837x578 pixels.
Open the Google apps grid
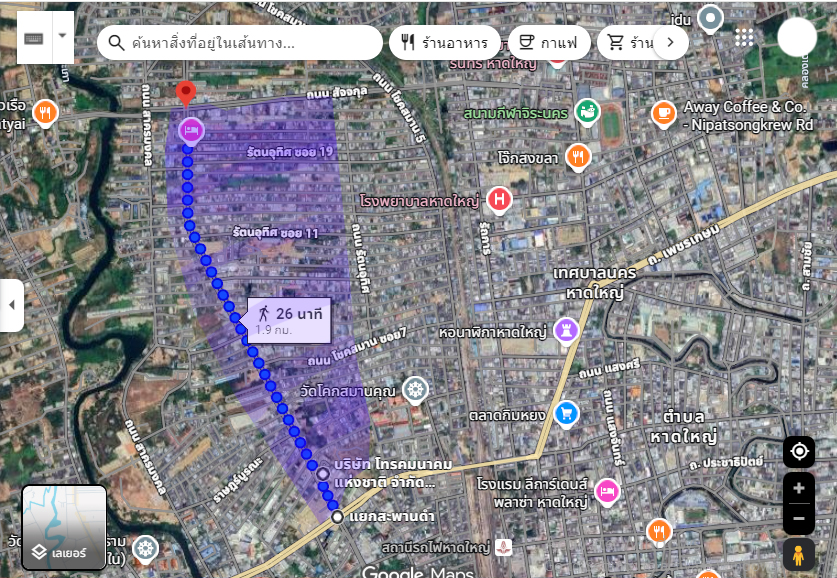pos(744,37)
